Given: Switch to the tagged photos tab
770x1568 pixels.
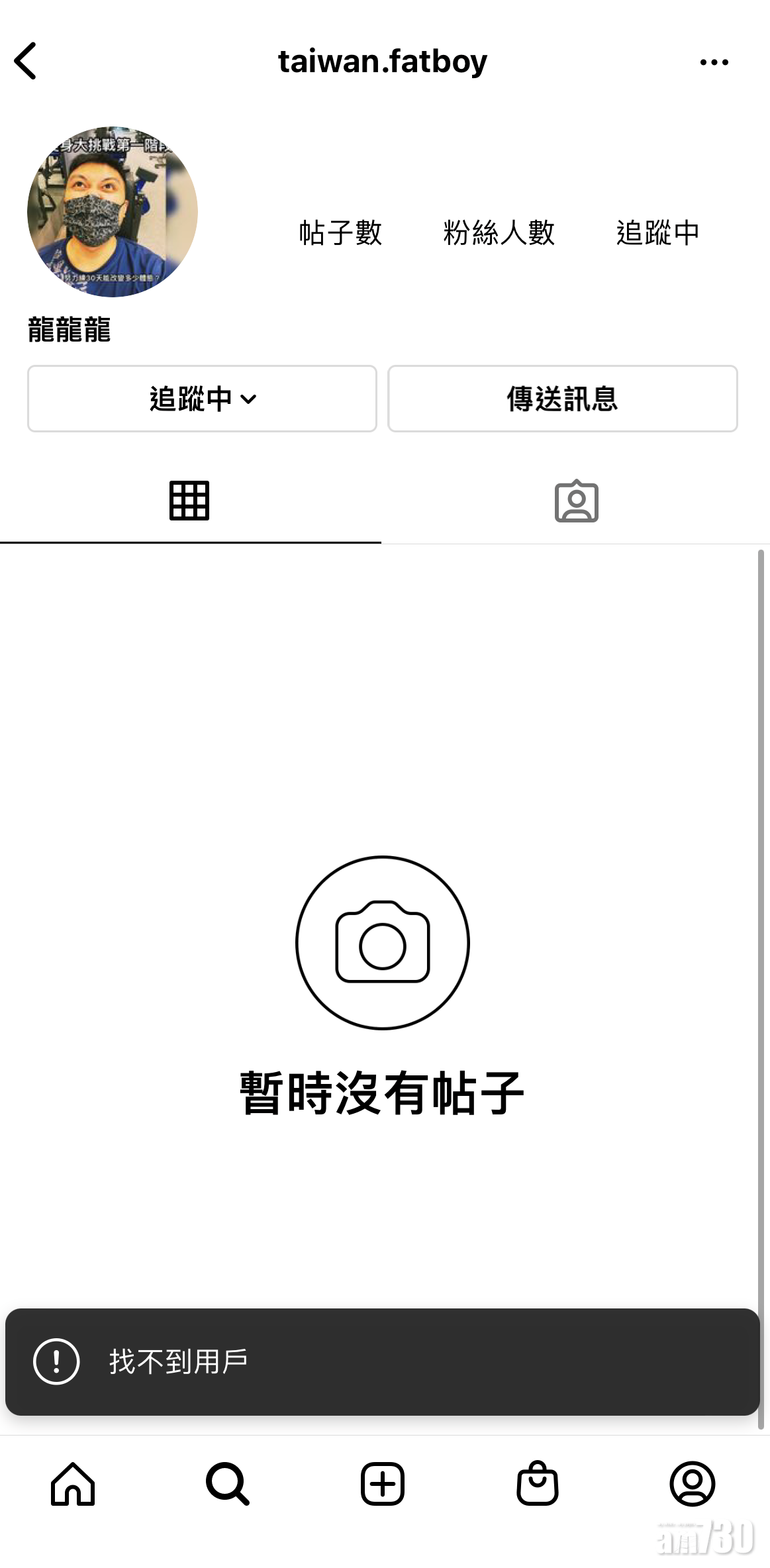Looking at the screenshot, I should (577, 501).
